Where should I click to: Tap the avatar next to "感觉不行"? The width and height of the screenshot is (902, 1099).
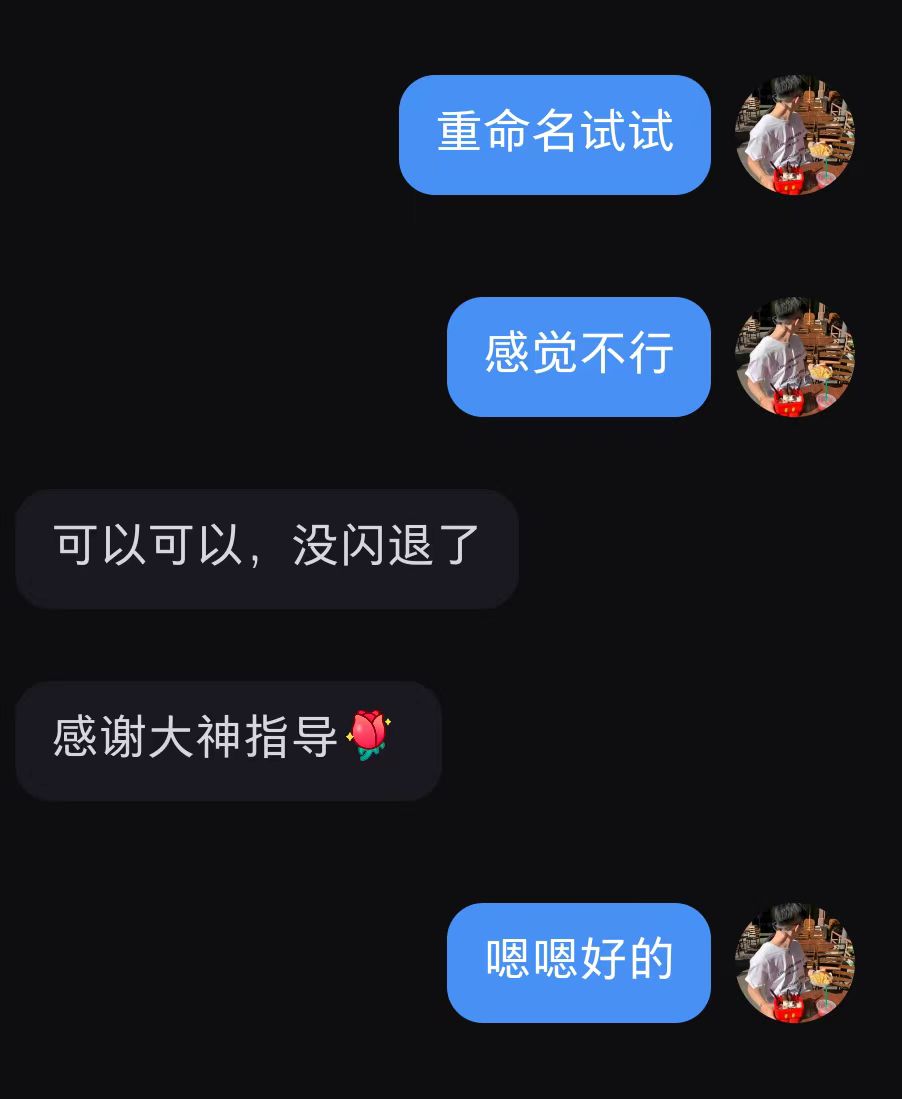794,357
